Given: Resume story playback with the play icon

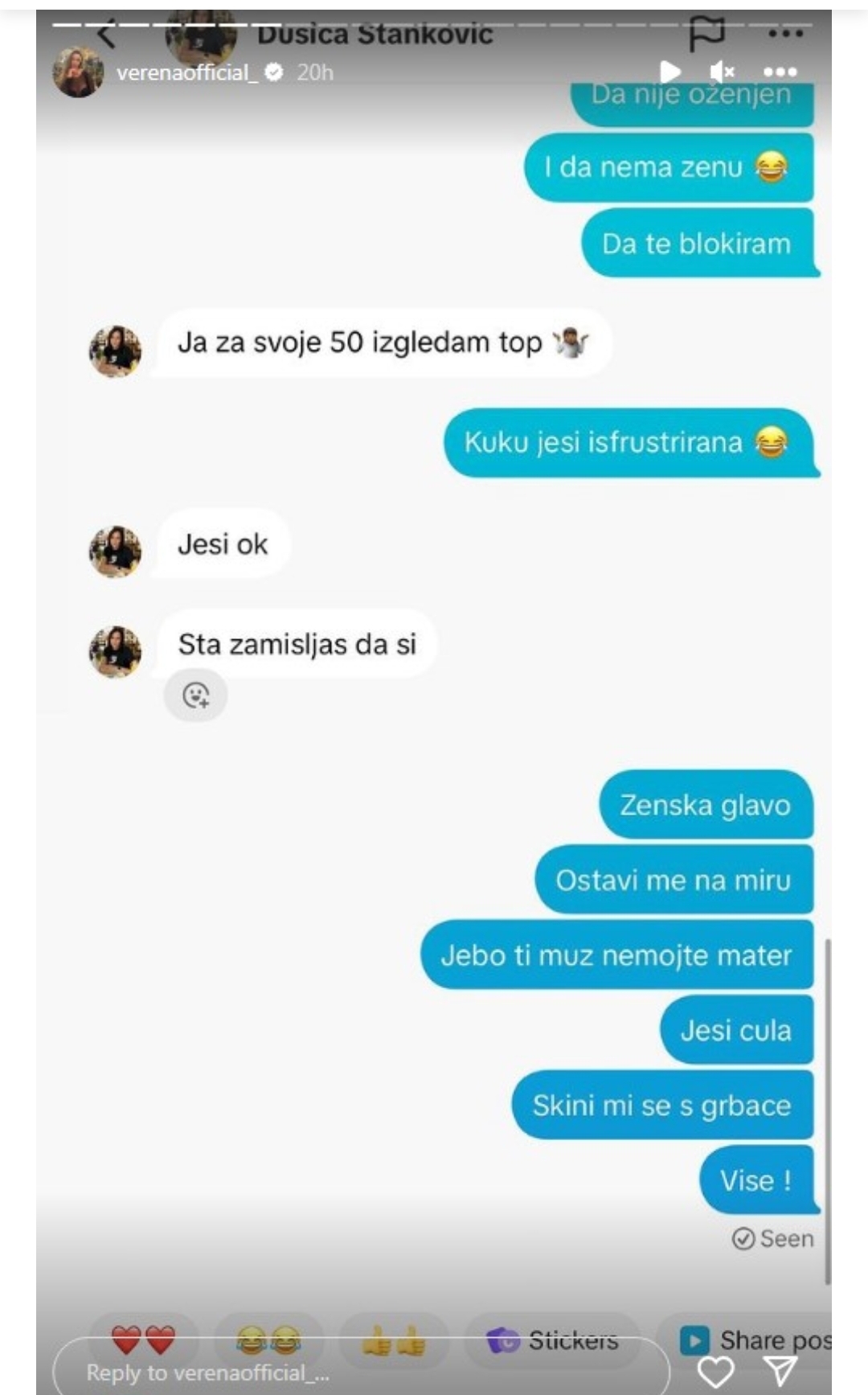Looking at the screenshot, I should tap(670, 72).
